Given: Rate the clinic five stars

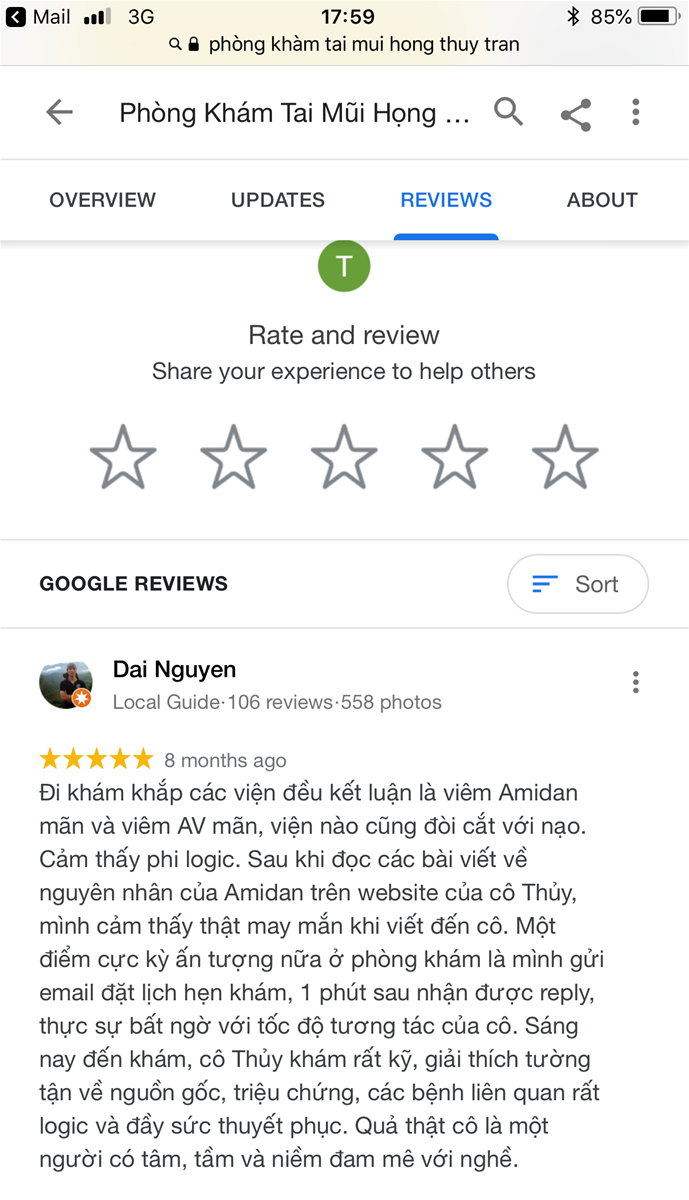Looking at the screenshot, I should 565,457.
